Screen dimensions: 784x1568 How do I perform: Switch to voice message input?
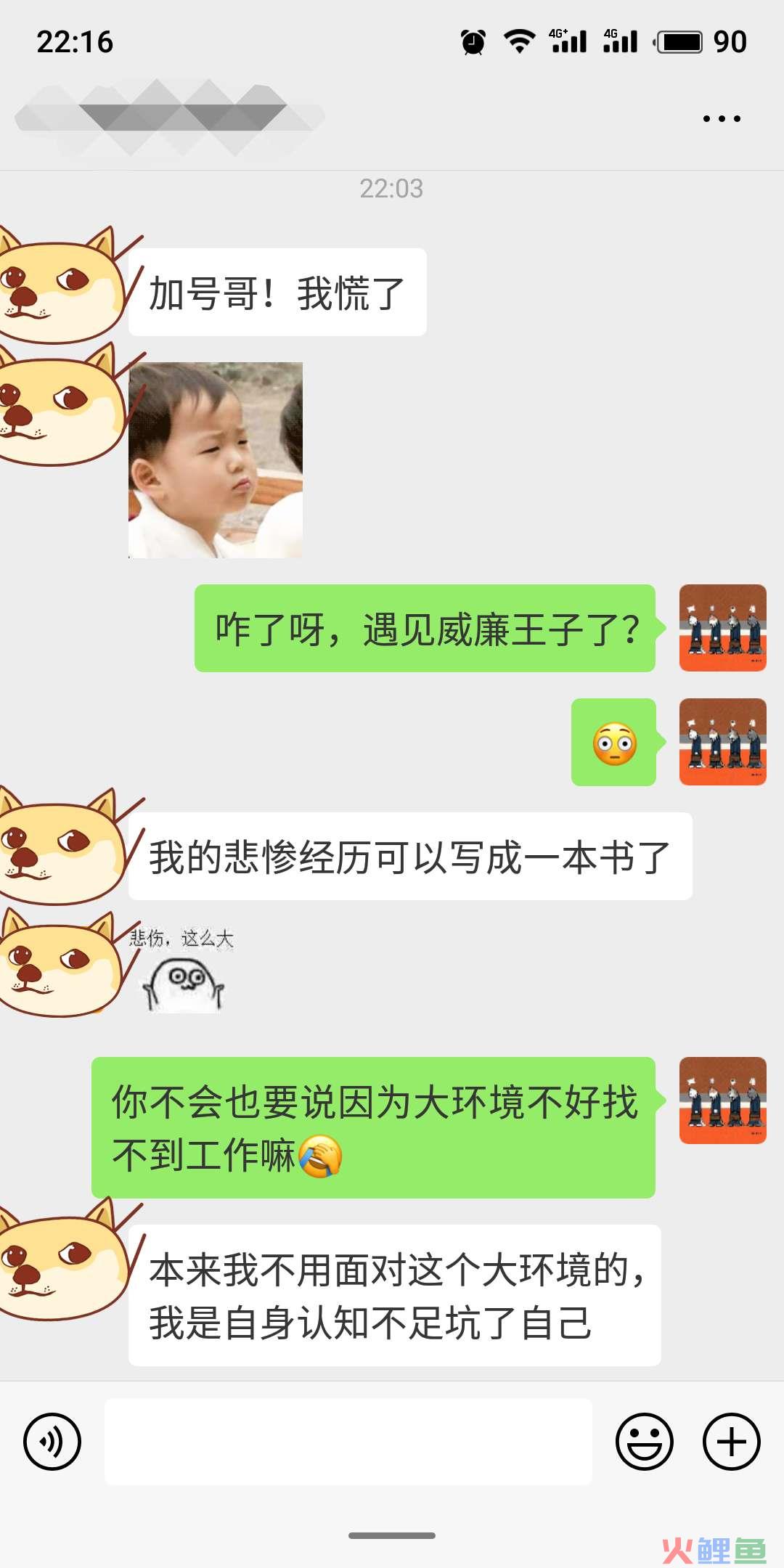(52, 1442)
